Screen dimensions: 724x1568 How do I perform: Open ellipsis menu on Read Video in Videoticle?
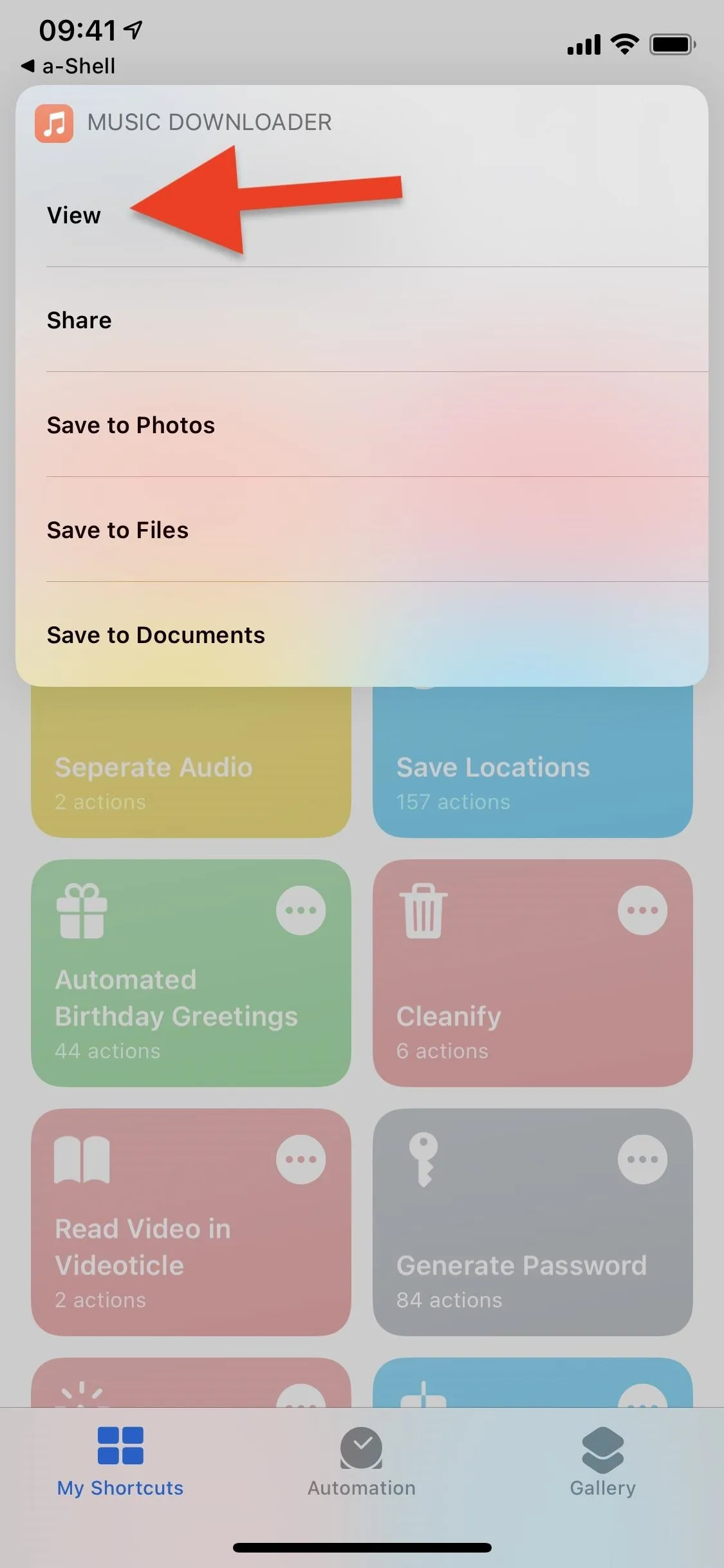(301, 1159)
